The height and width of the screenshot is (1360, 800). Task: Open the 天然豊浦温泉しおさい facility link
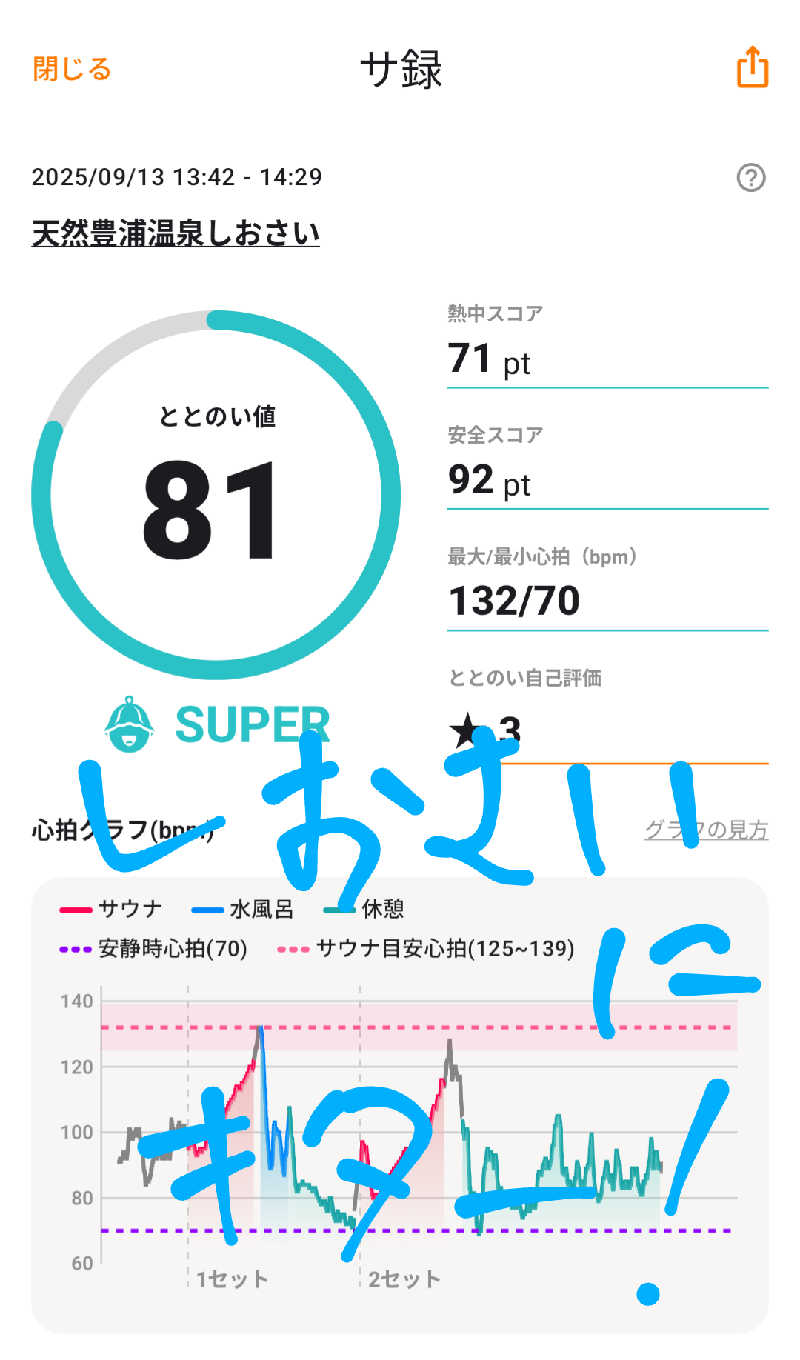pos(176,234)
